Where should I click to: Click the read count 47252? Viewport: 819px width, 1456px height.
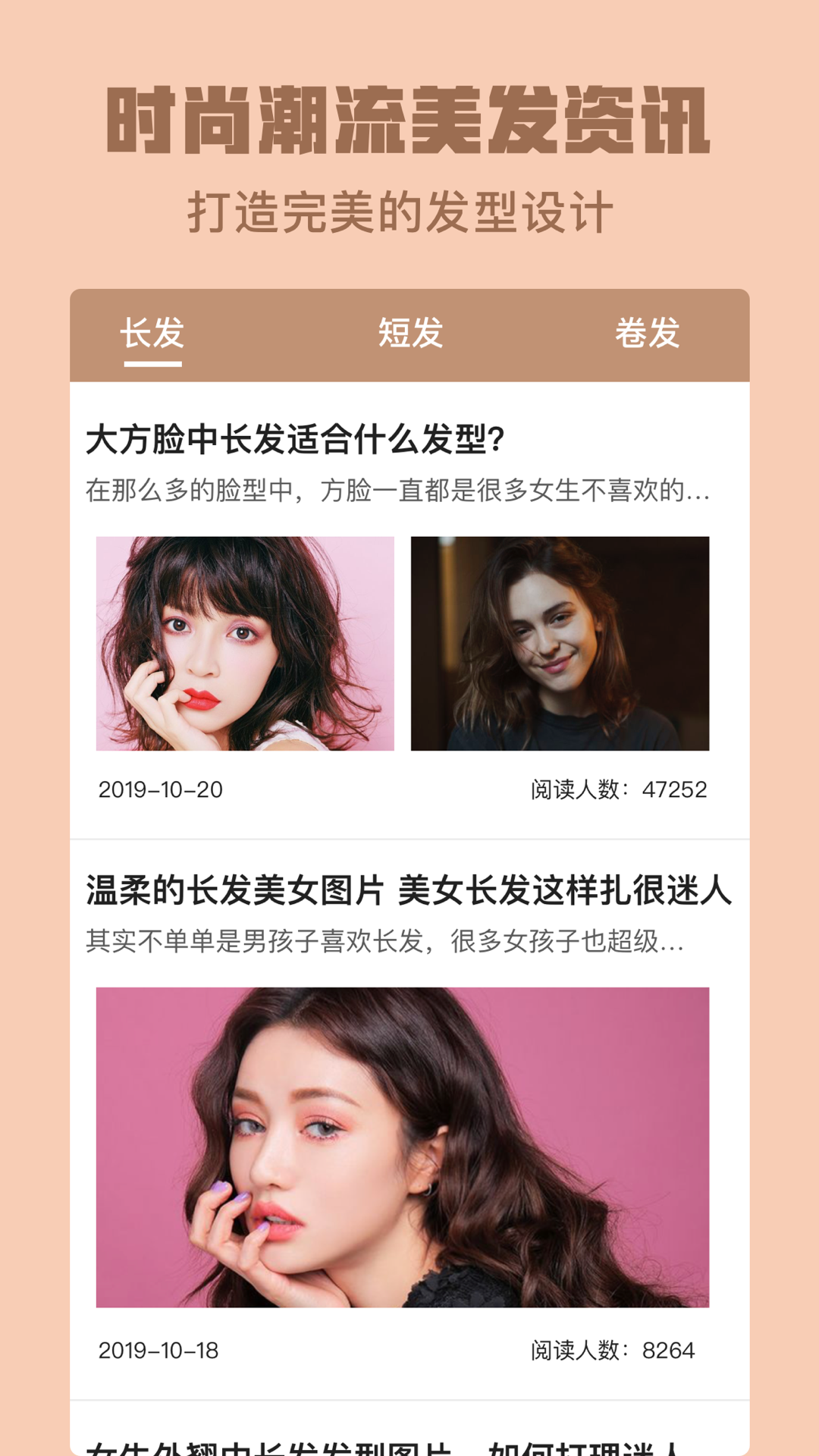coord(618,789)
